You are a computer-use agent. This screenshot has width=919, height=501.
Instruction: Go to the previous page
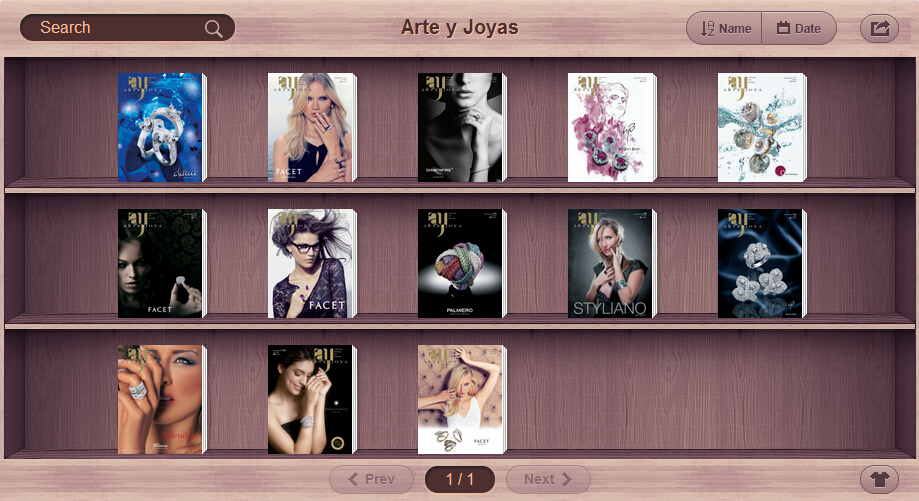point(370,479)
